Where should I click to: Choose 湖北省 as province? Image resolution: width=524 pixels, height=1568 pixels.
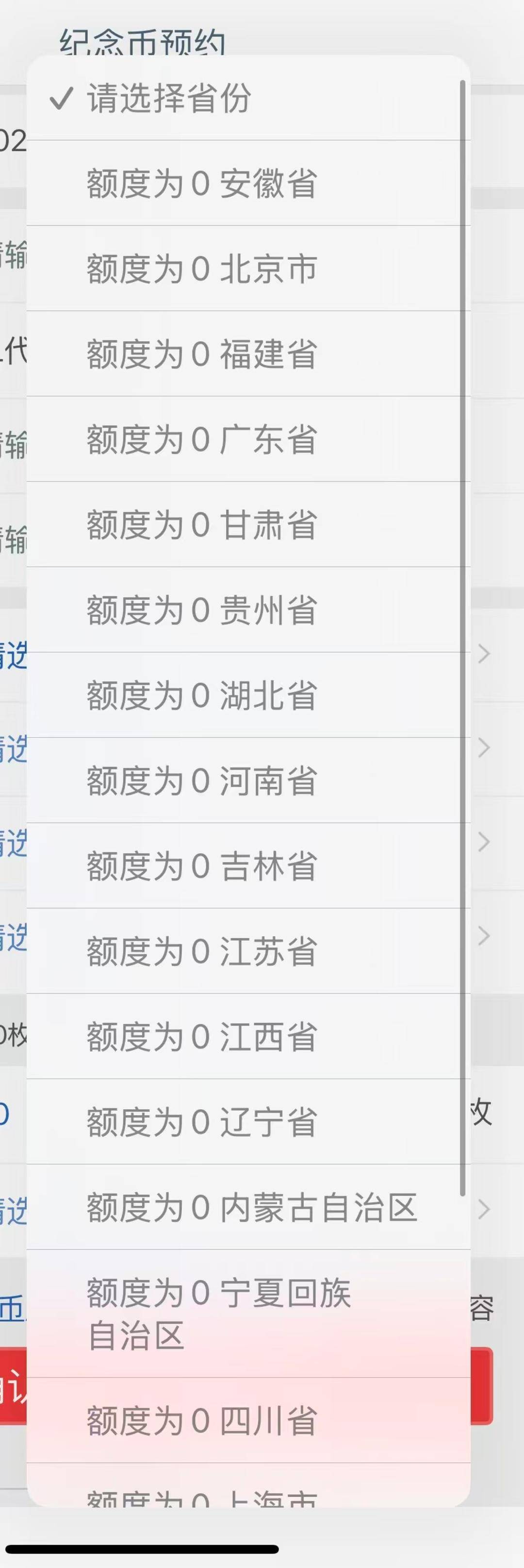click(x=202, y=694)
